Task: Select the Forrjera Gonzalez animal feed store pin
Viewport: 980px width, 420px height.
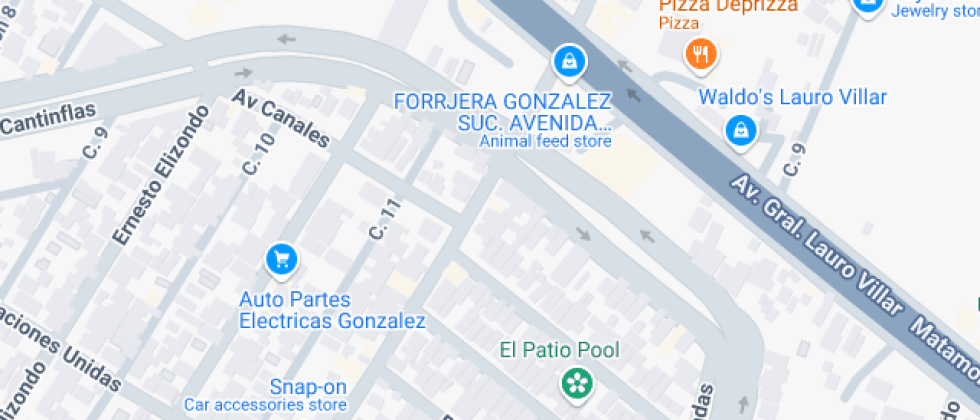Action: pyautogui.click(x=569, y=62)
